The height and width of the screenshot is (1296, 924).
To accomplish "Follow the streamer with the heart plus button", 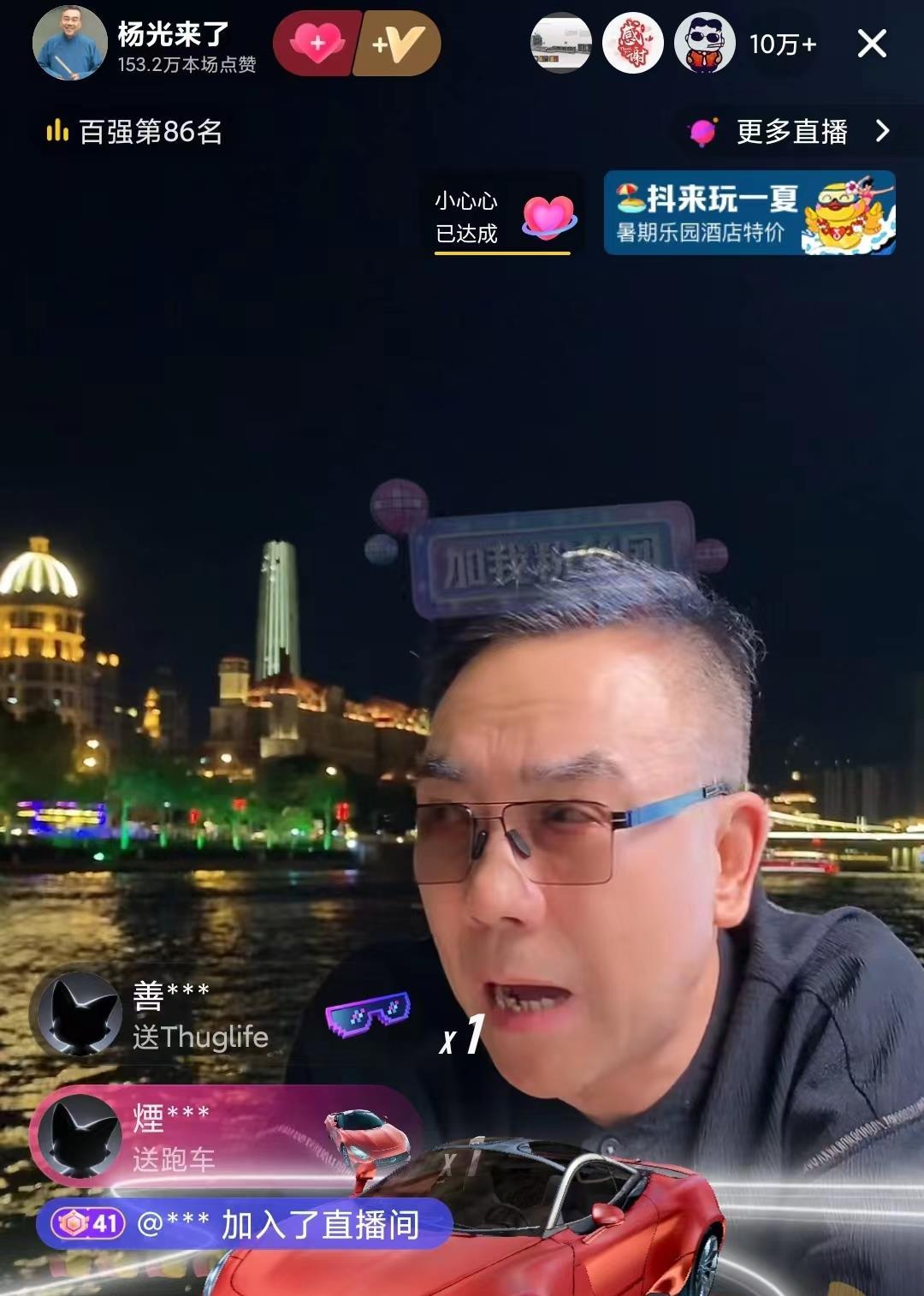I will click(x=317, y=44).
